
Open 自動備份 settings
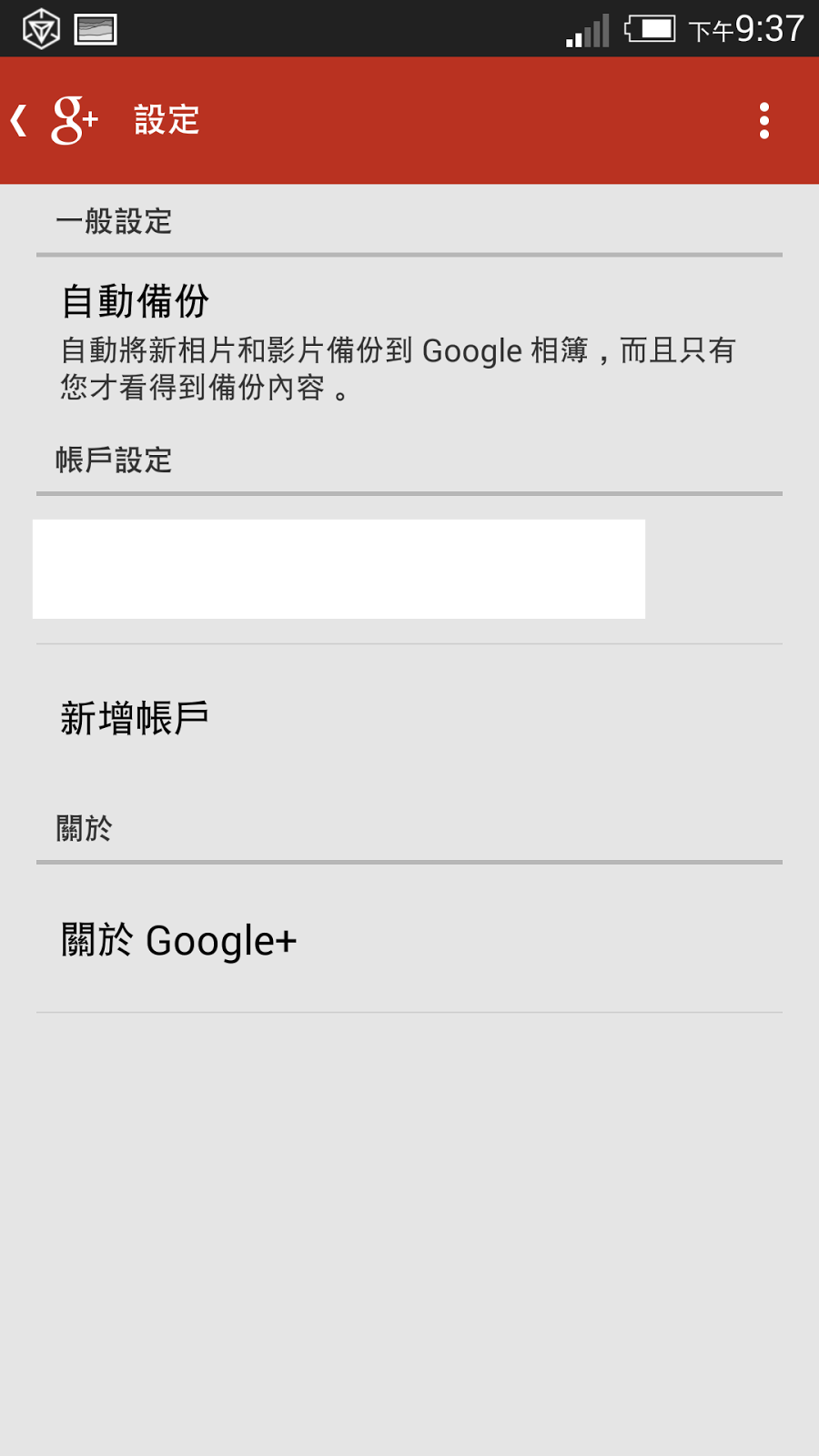409,341
